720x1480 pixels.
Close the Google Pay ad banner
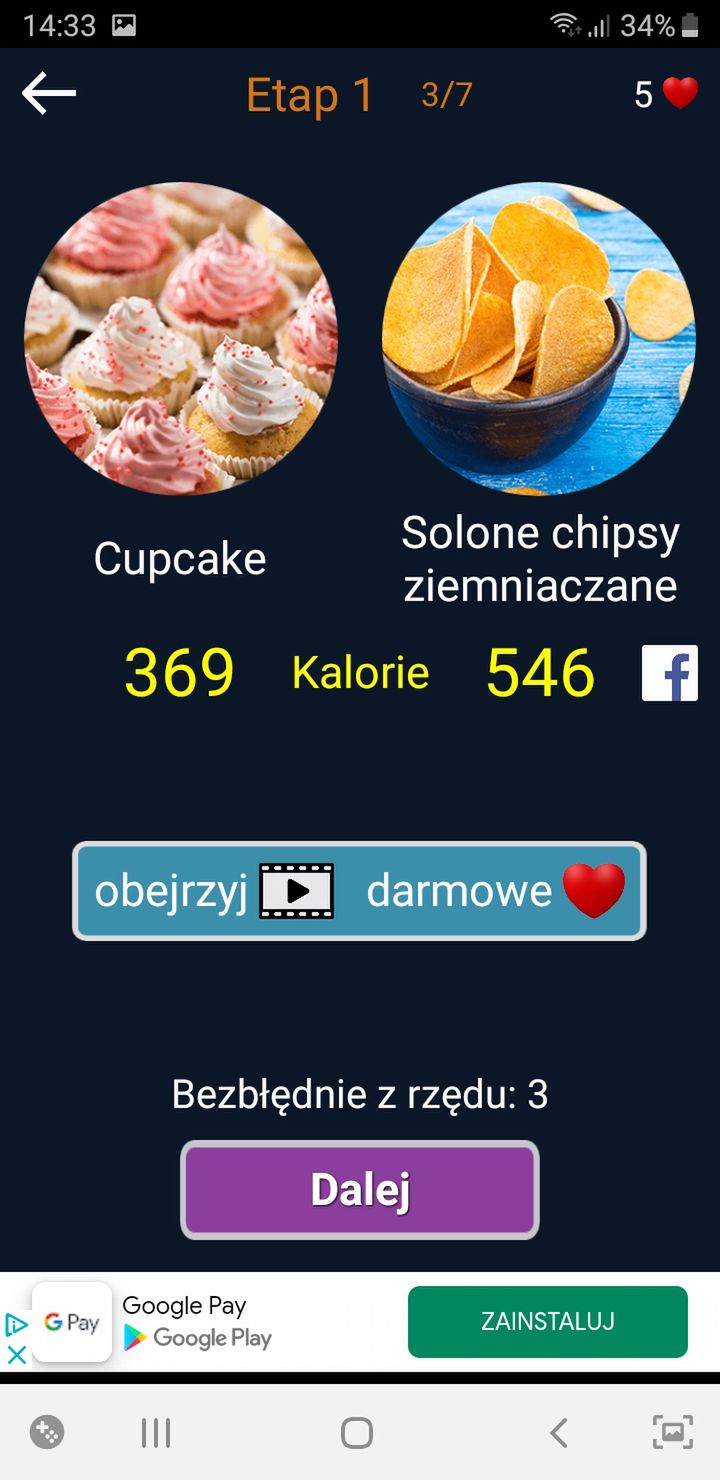tap(17, 1355)
